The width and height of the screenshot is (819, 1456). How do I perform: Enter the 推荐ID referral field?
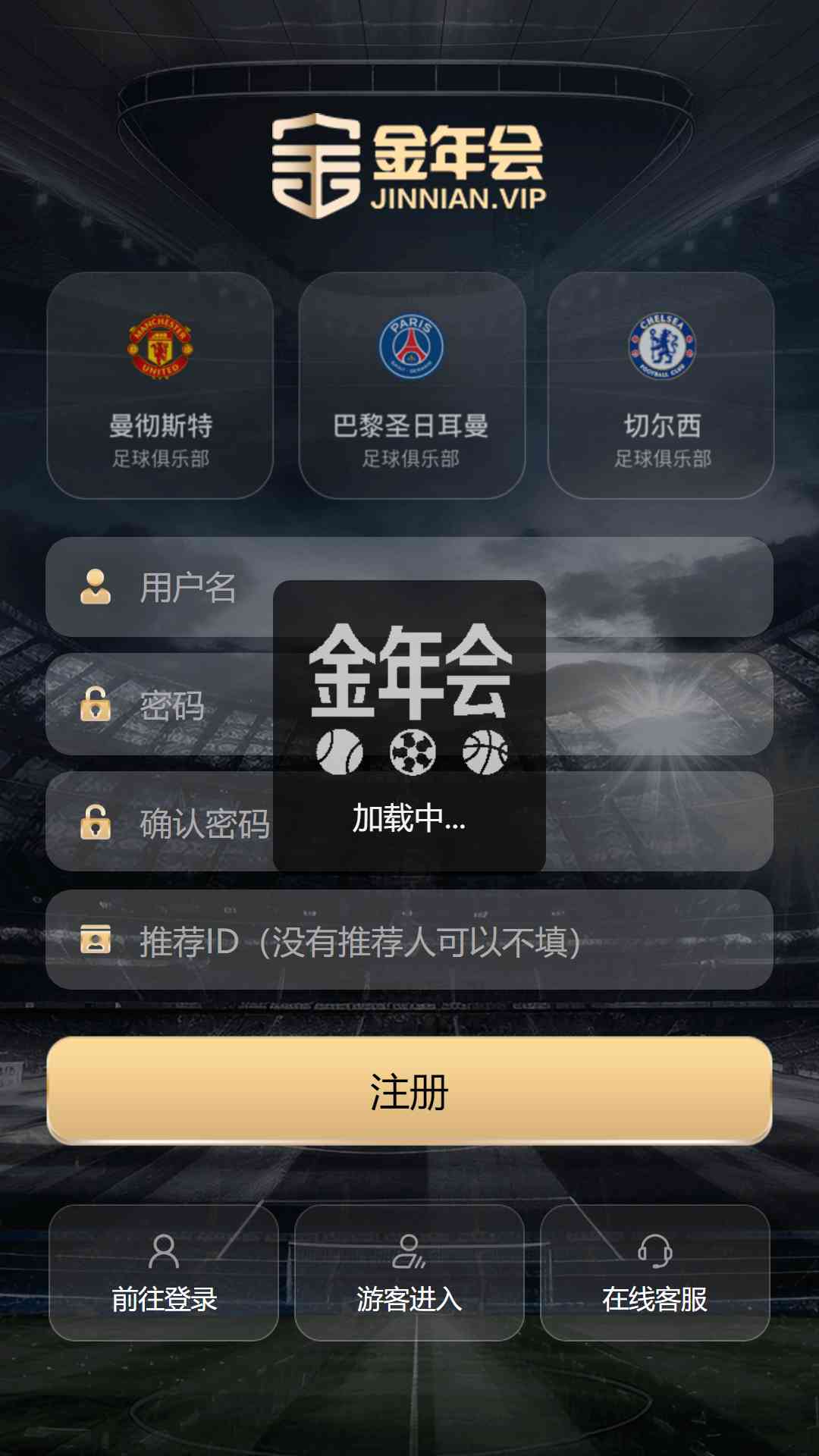(x=409, y=940)
